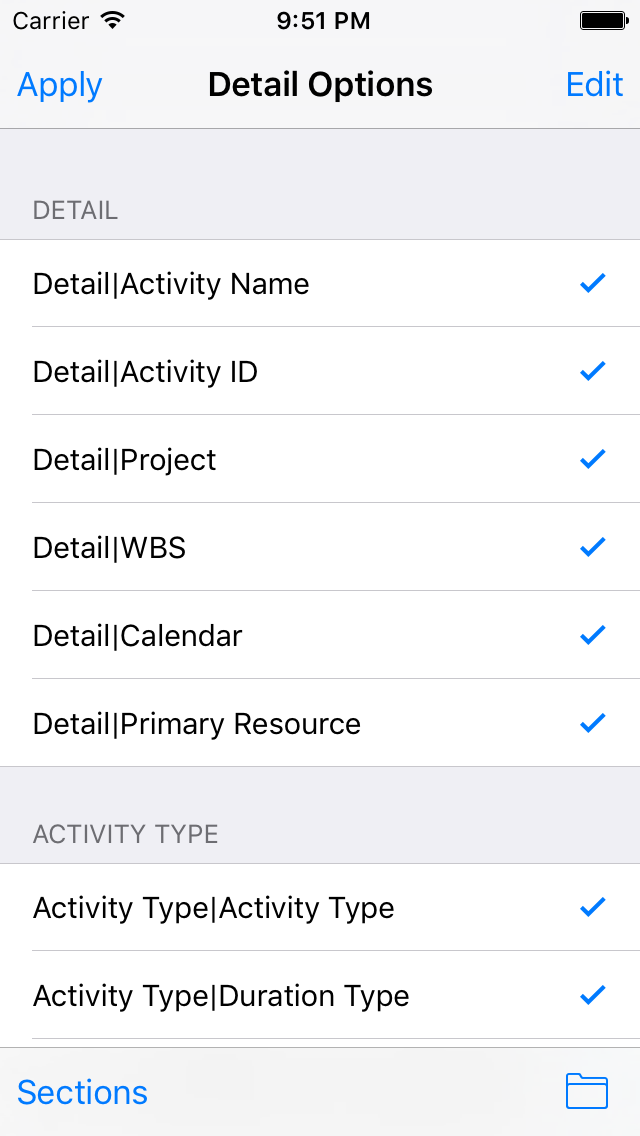The image size is (640, 1136).
Task: Deselect Activity Type|Activity Type
Action: (320, 908)
